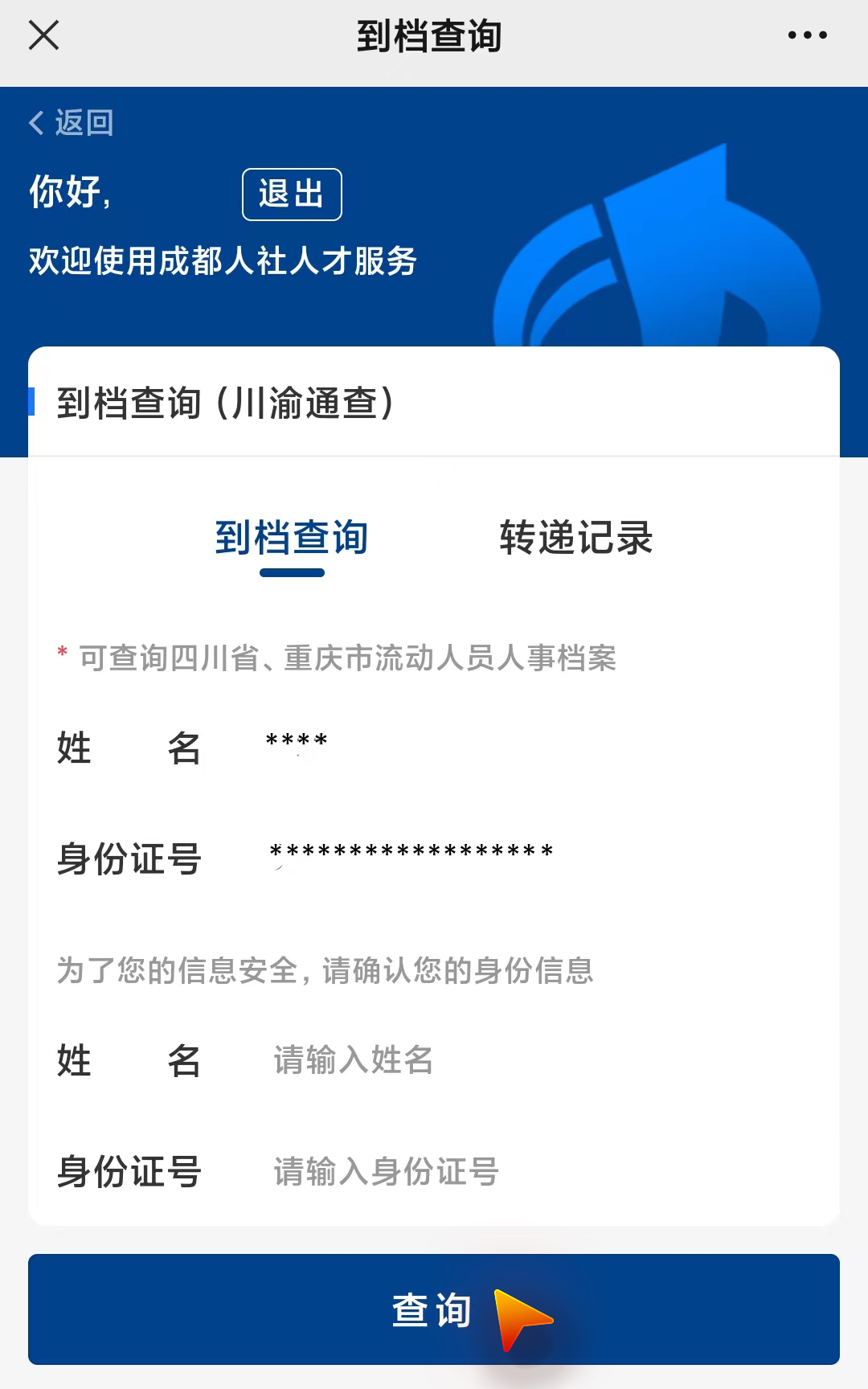Click the 返回 link to go back
This screenshot has height=1389, width=868.
(82, 122)
